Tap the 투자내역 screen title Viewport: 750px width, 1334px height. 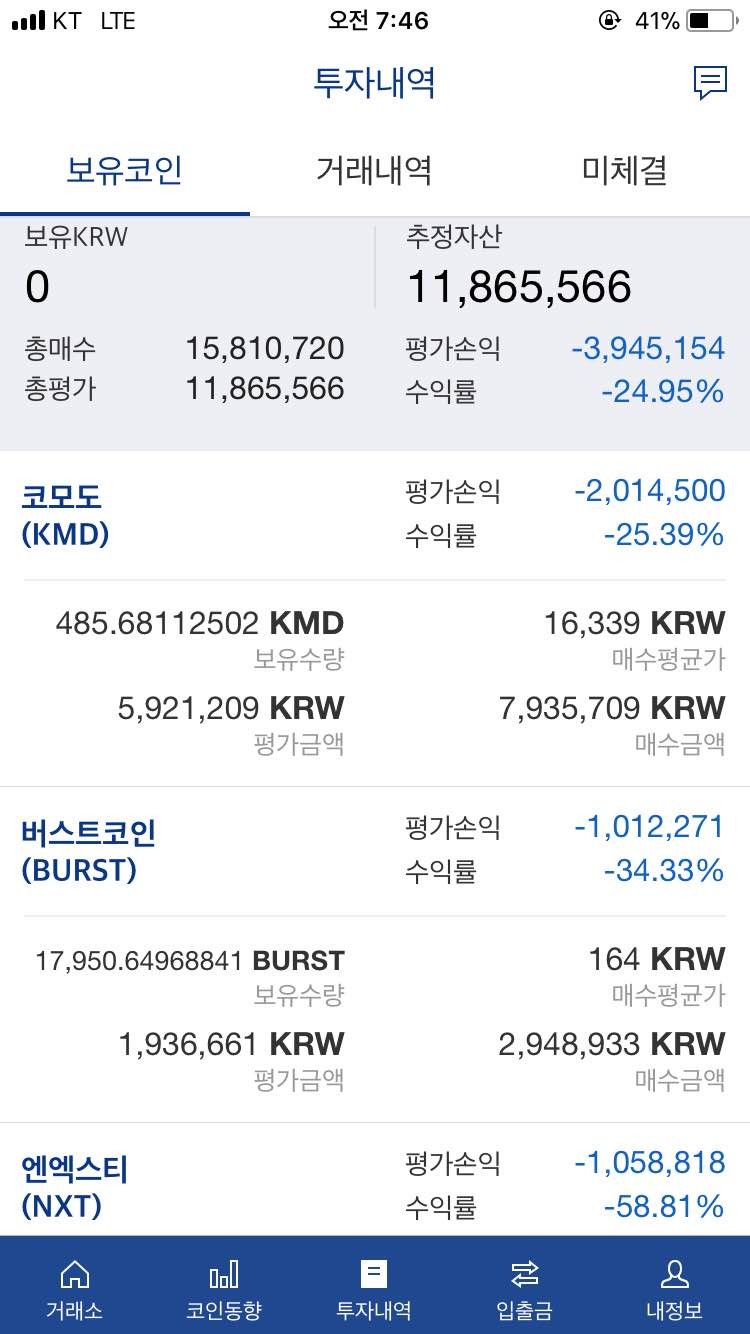[x=374, y=84]
